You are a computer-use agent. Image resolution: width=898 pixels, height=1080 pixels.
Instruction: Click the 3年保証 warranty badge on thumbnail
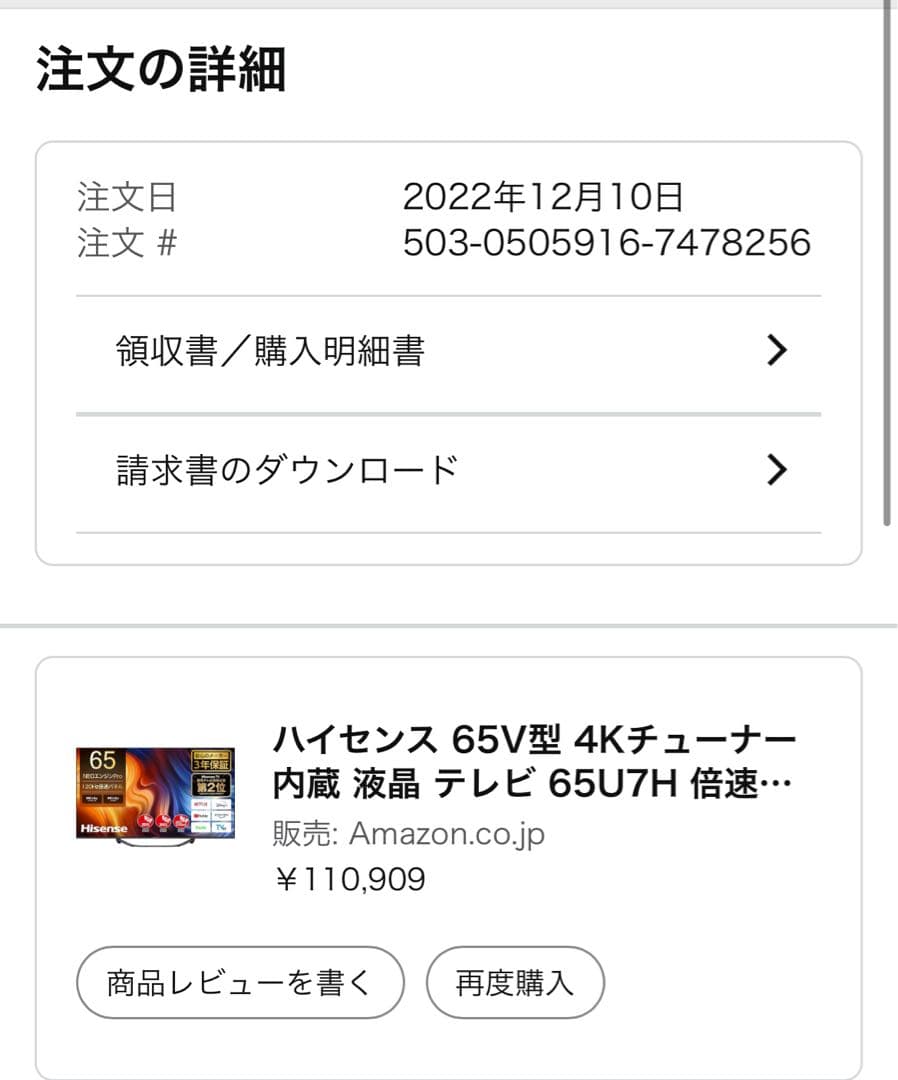point(211,763)
